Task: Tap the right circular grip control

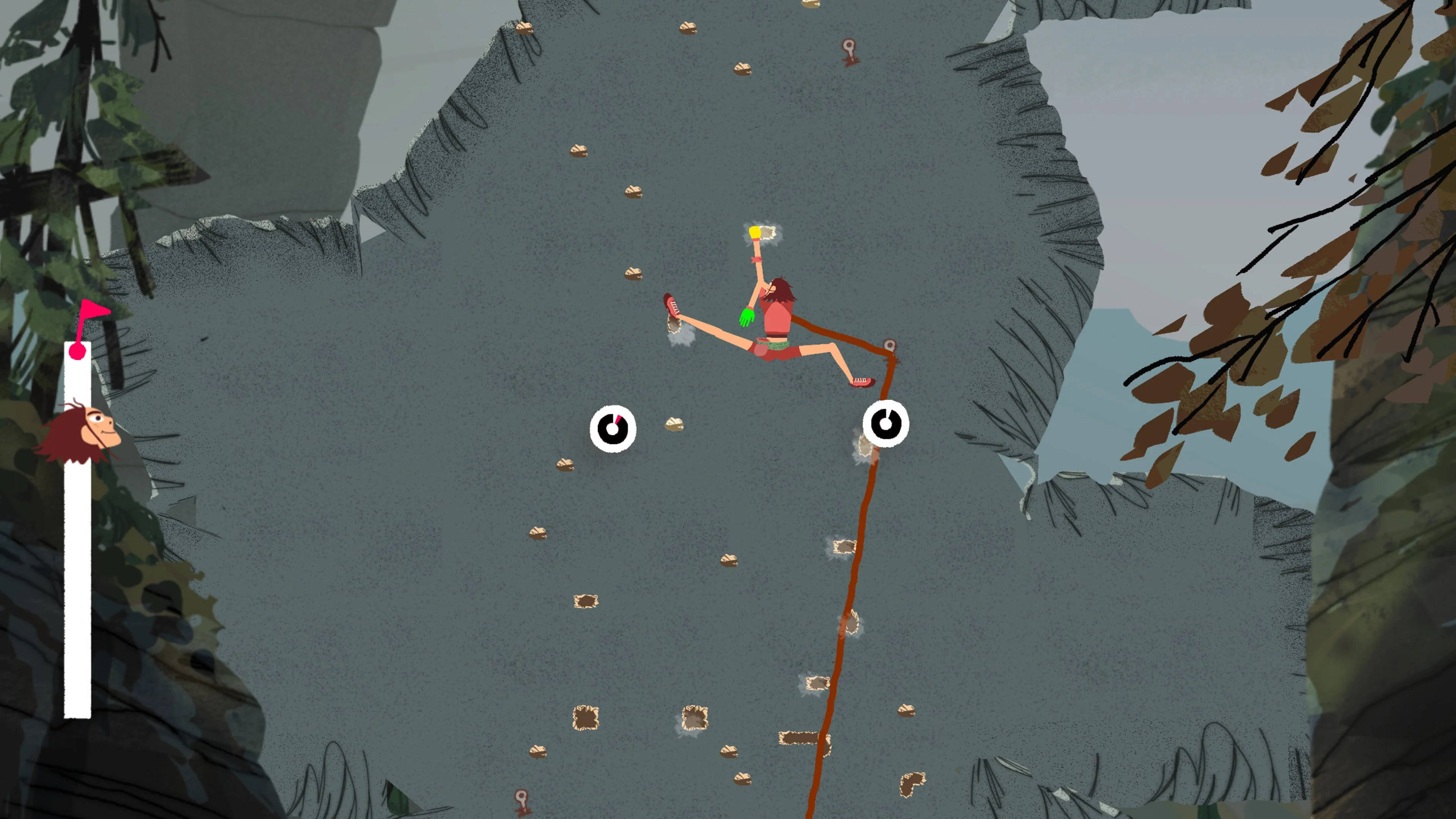Action: [886, 424]
